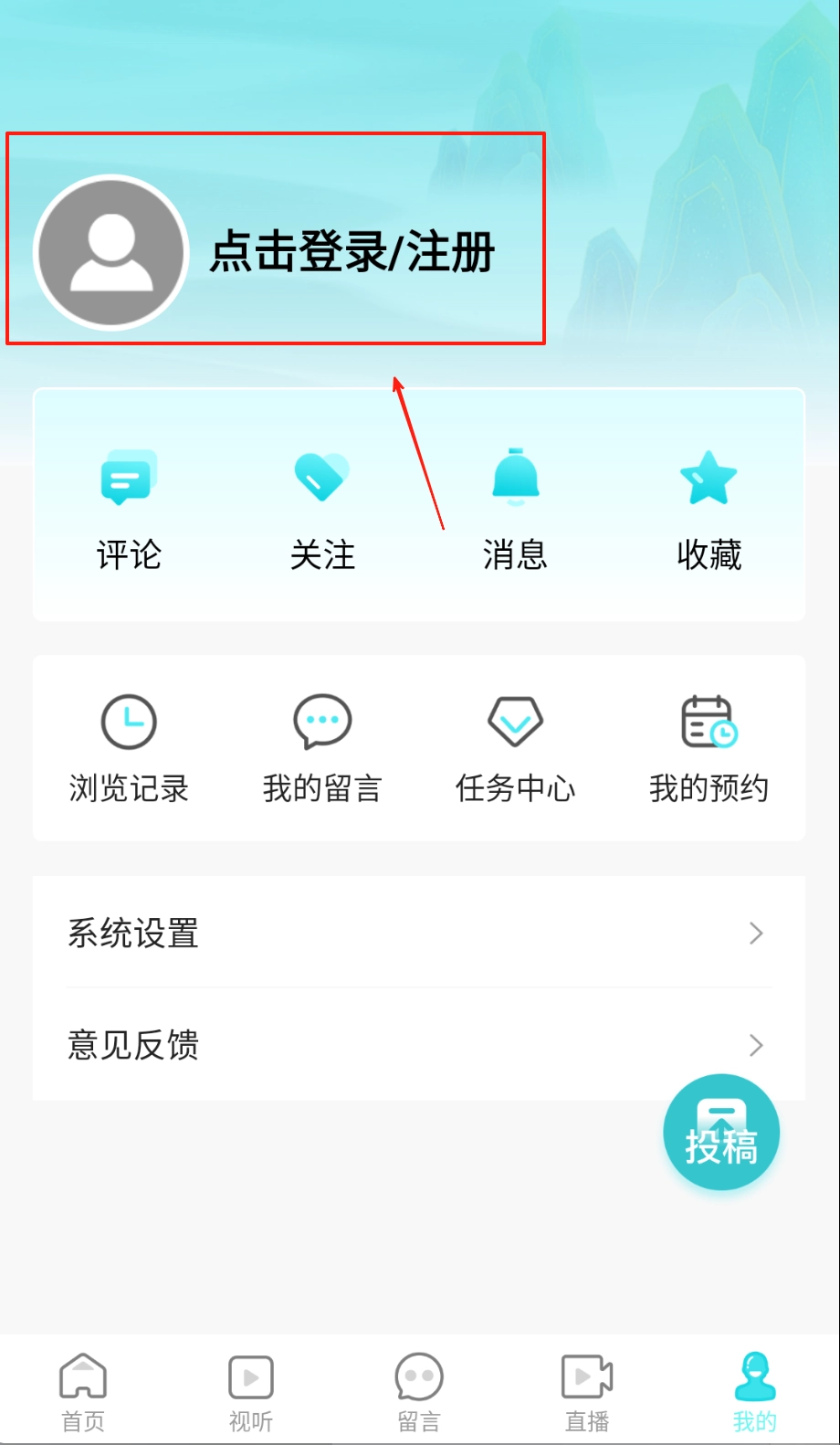840x1445 pixels.
Task: Tap the 投稿 floating submit button
Action: [720, 1133]
